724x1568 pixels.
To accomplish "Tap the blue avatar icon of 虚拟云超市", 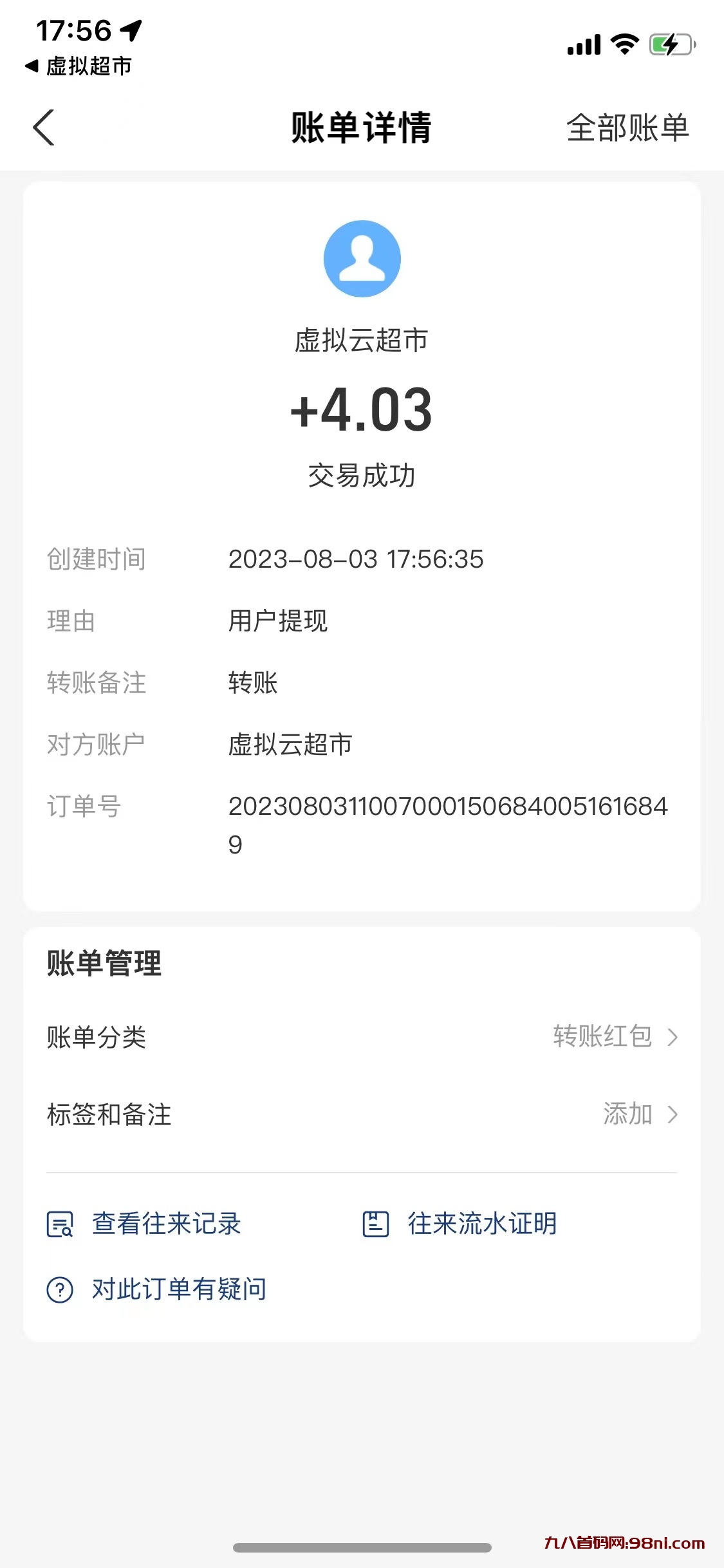I will (362, 257).
